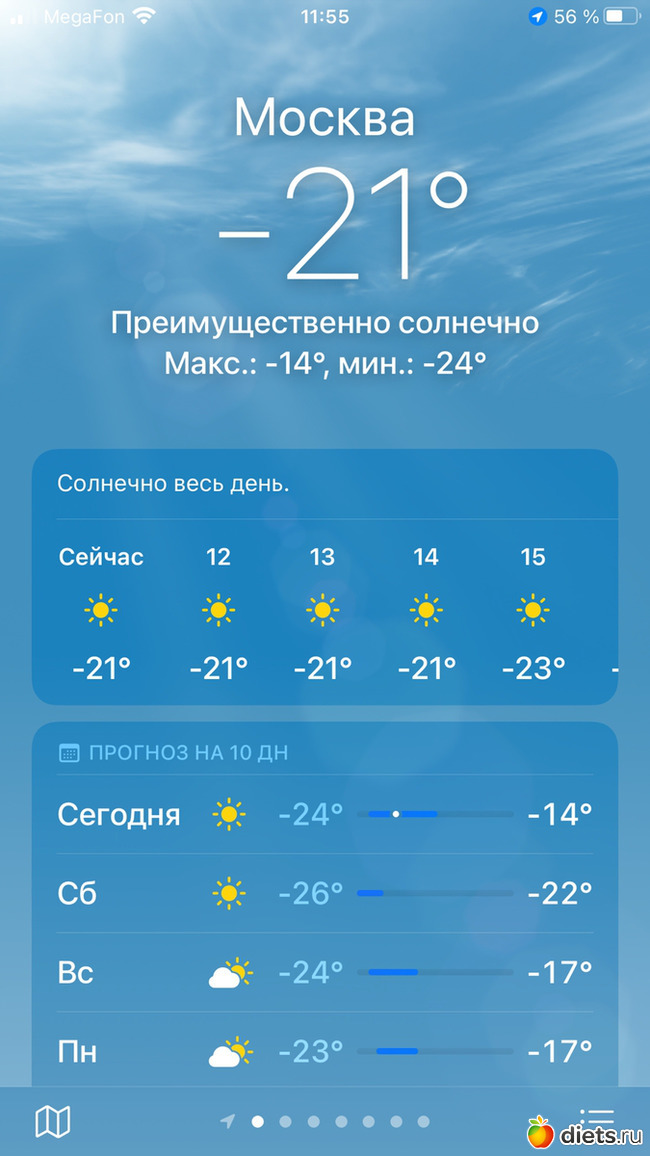The image size is (650, 1156).
Task: Open the Сб forecast row
Action: tap(324, 892)
